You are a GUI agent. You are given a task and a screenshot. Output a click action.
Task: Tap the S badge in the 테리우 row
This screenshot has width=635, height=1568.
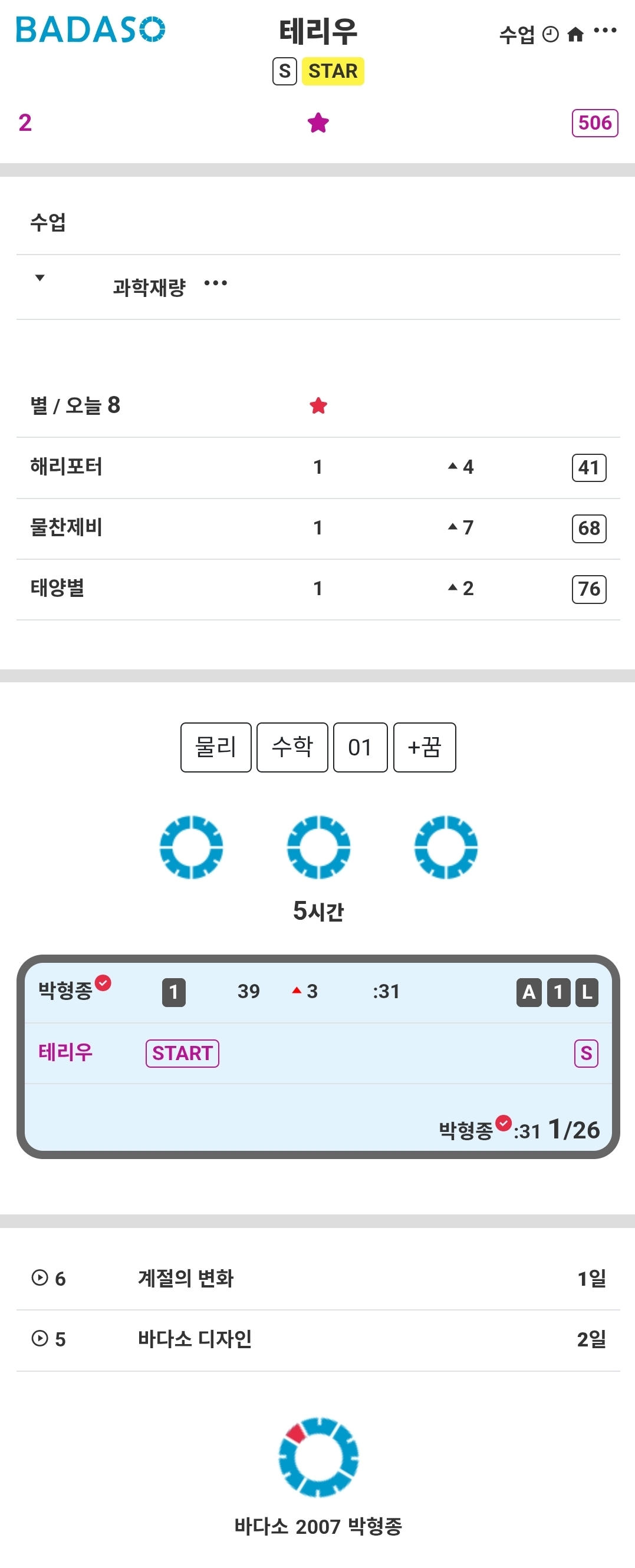(585, 1053)
